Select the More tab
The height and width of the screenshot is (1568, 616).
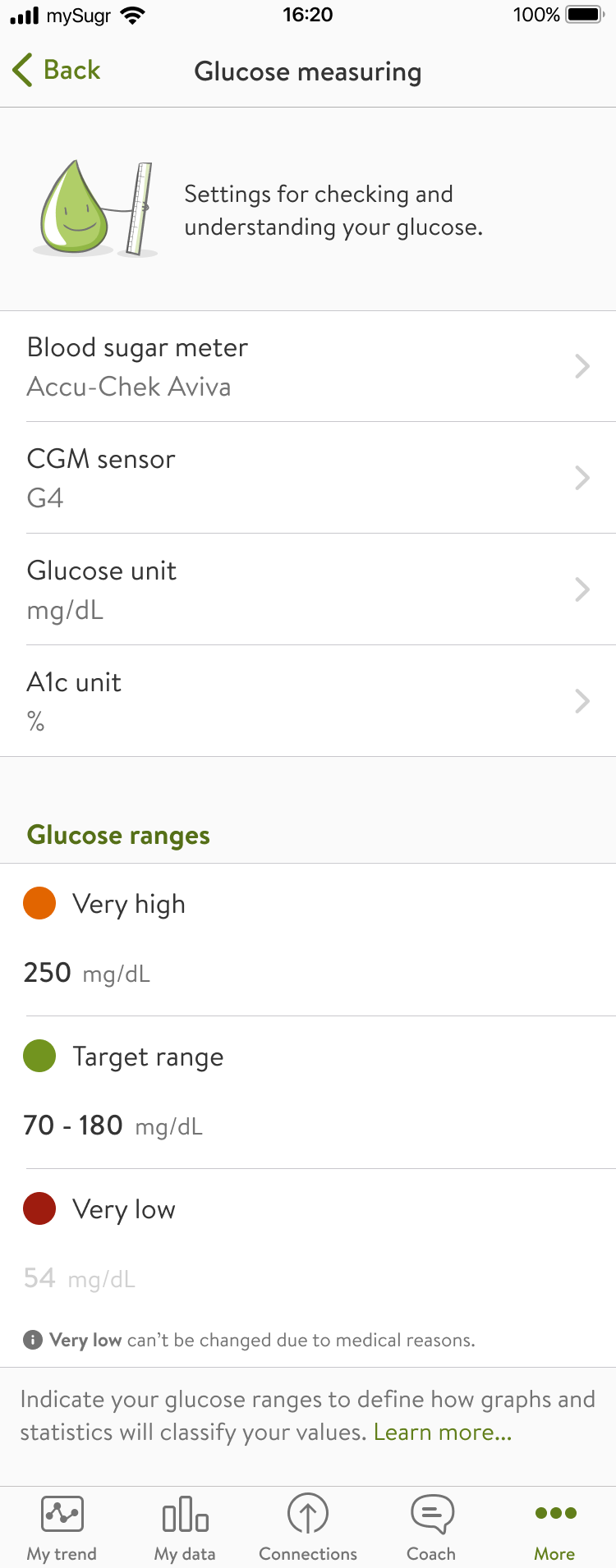pyautogui.click(x=554, y=1528)
